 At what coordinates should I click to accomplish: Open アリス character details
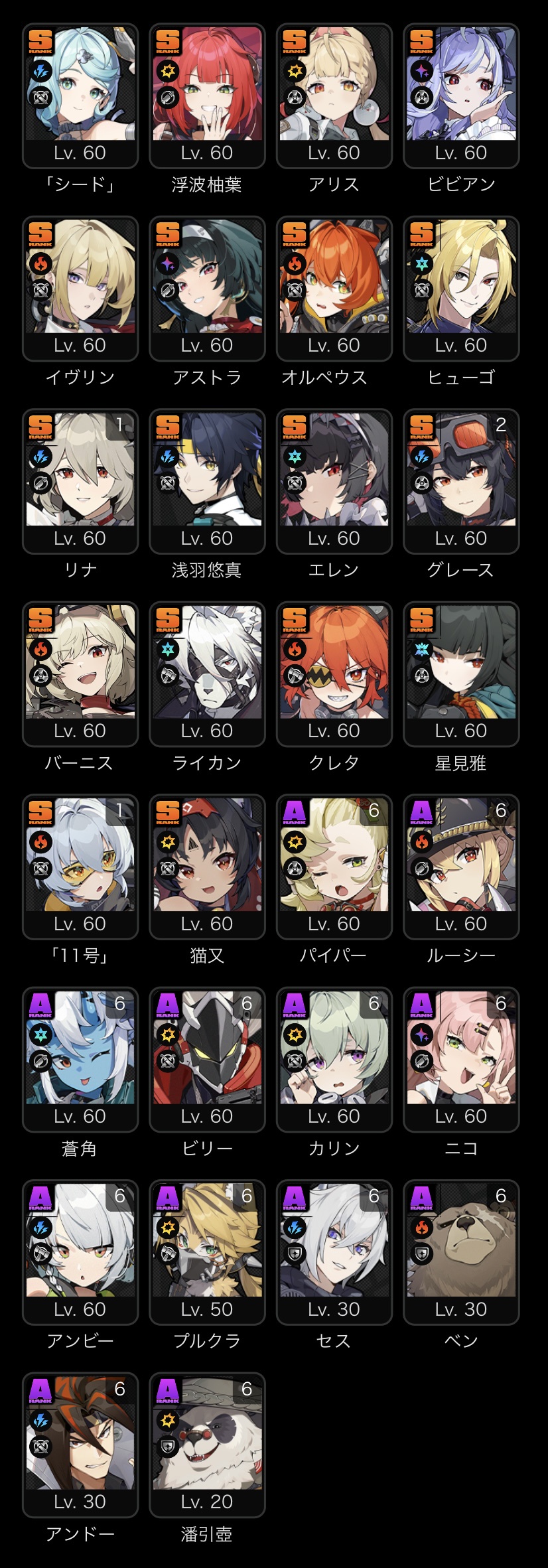click(x=334, y=96)
